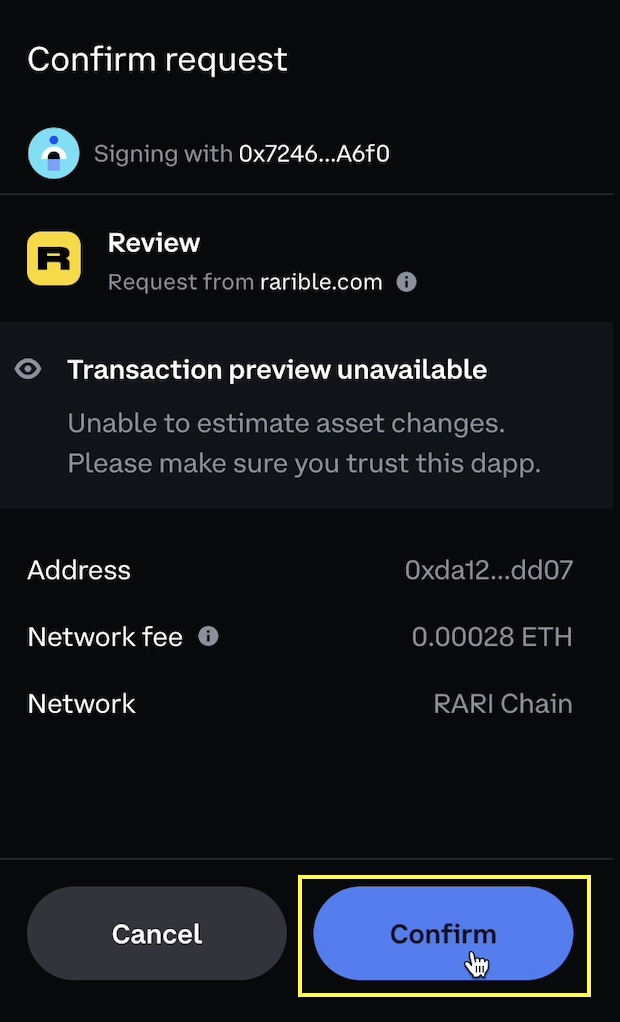Open info icon next to rarible.com

pyautogui.click(x=406, y=282)
